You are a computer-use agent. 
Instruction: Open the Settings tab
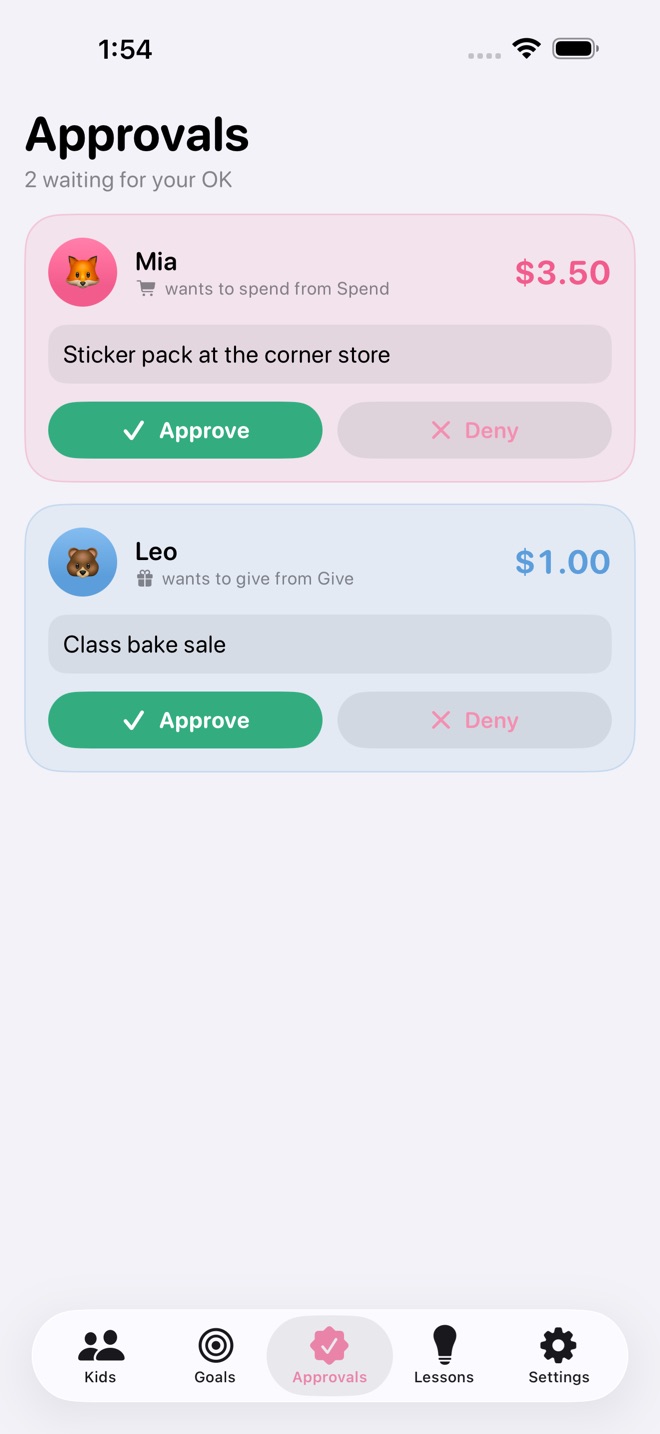click(x=559, y=1356)
